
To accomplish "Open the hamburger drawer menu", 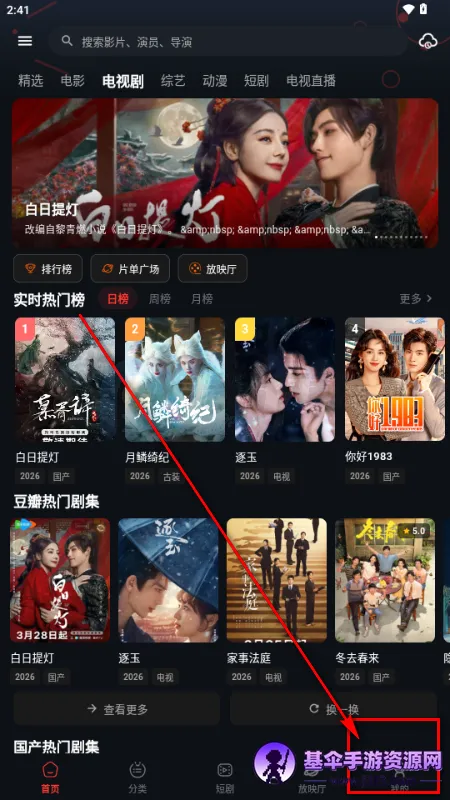I will 25,41.
